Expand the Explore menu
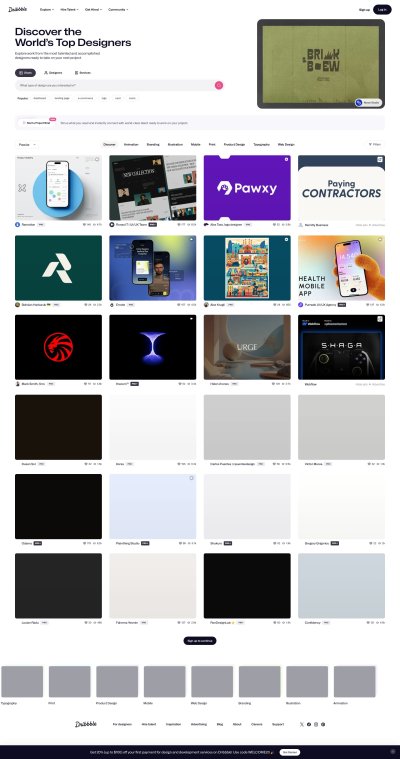The height and width of the screenshot is (759, 400). click(x=46, y=10)
